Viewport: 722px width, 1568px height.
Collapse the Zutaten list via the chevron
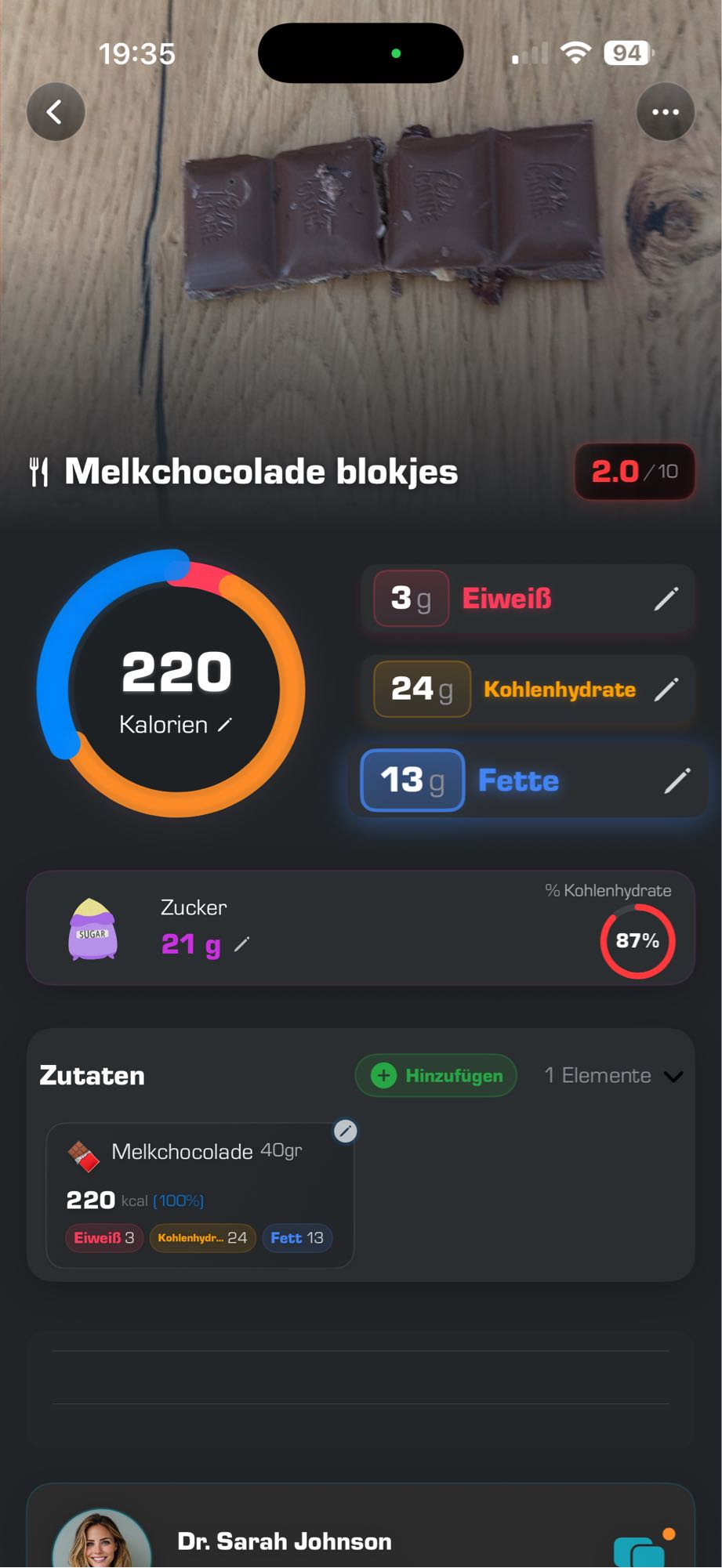[x=680, y=1076]
